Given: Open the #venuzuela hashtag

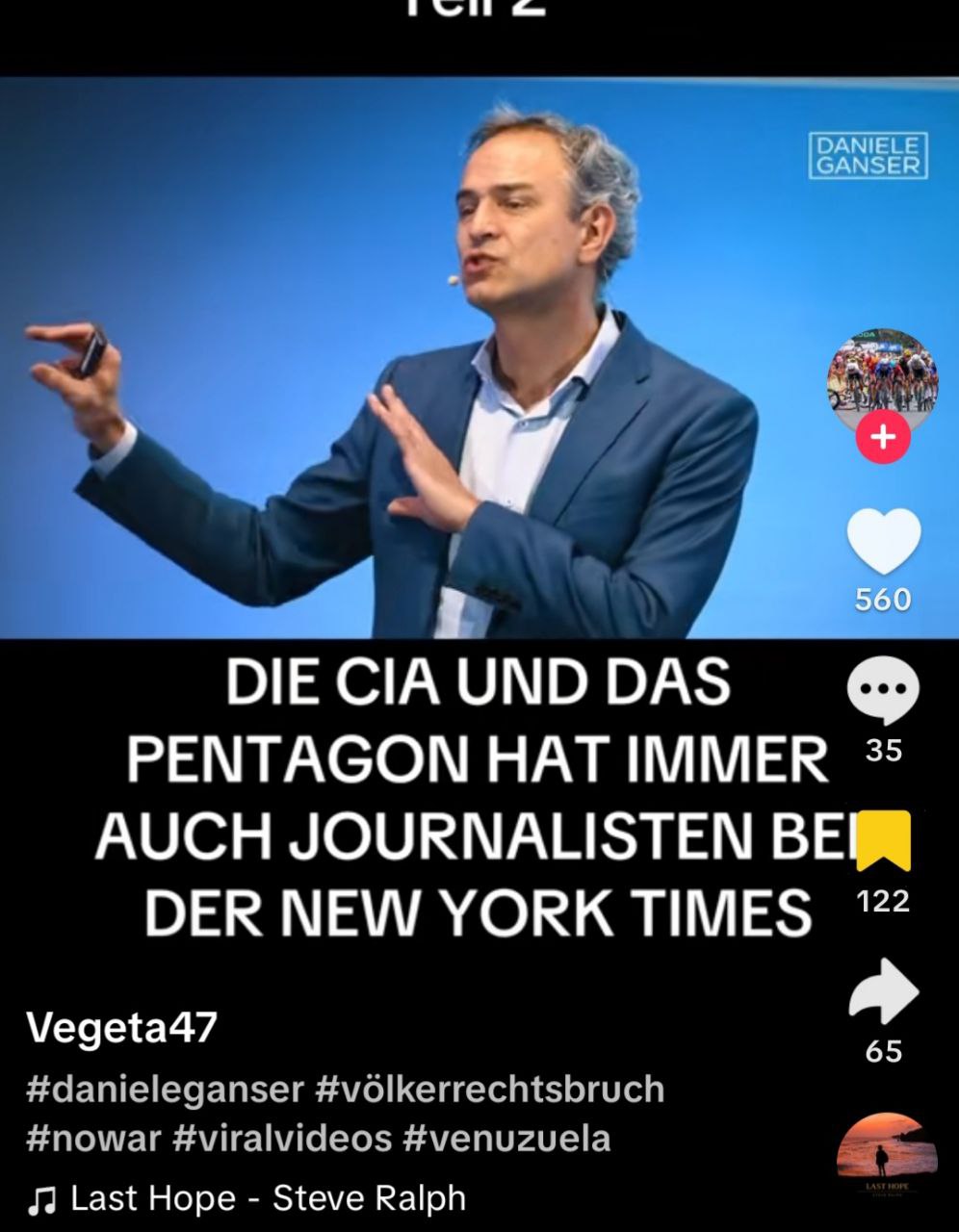Looking at the screenshot, I should pos(506,1139).
